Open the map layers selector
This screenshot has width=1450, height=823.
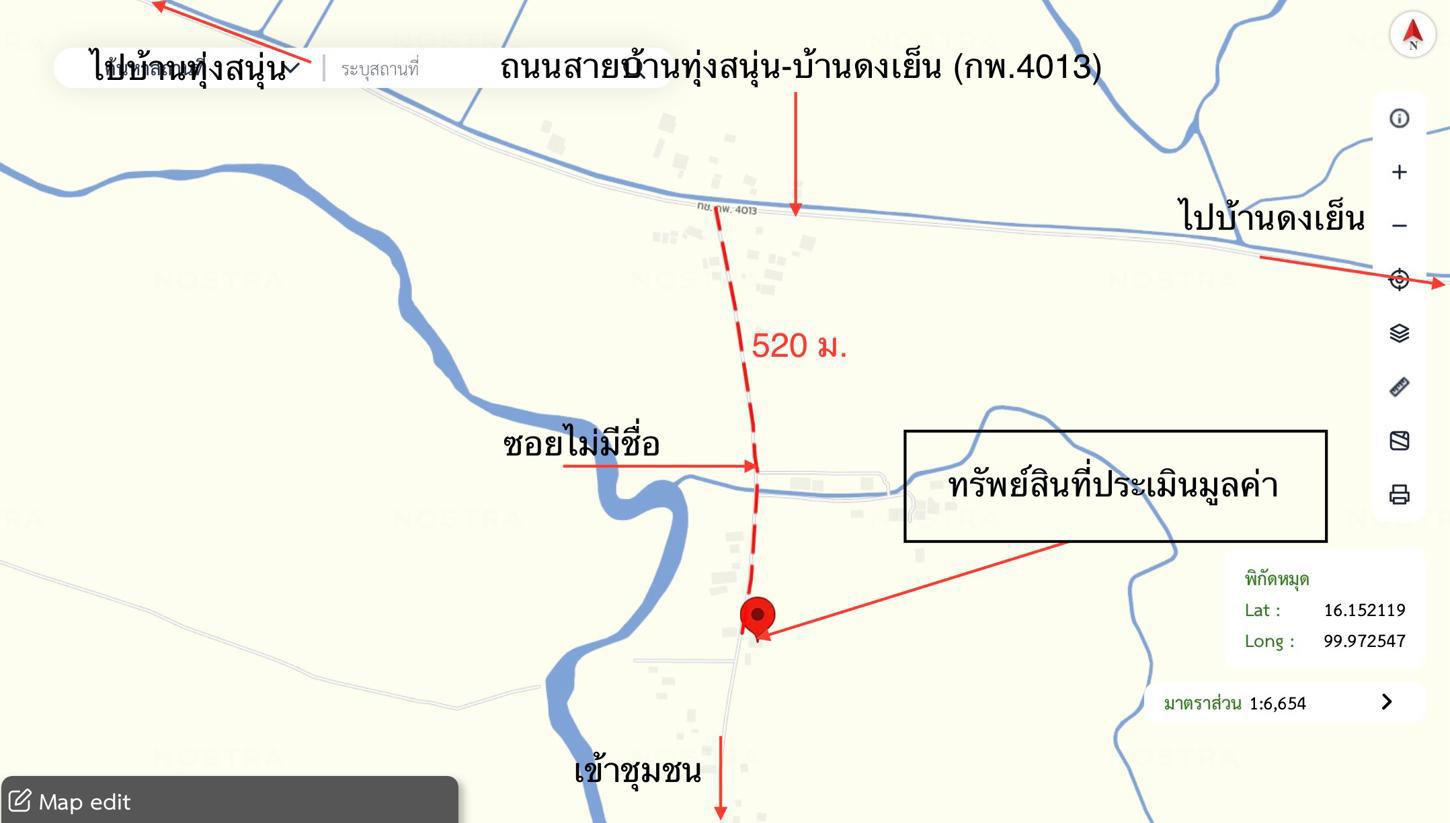pyautogui.click(x=1399, y=333)
